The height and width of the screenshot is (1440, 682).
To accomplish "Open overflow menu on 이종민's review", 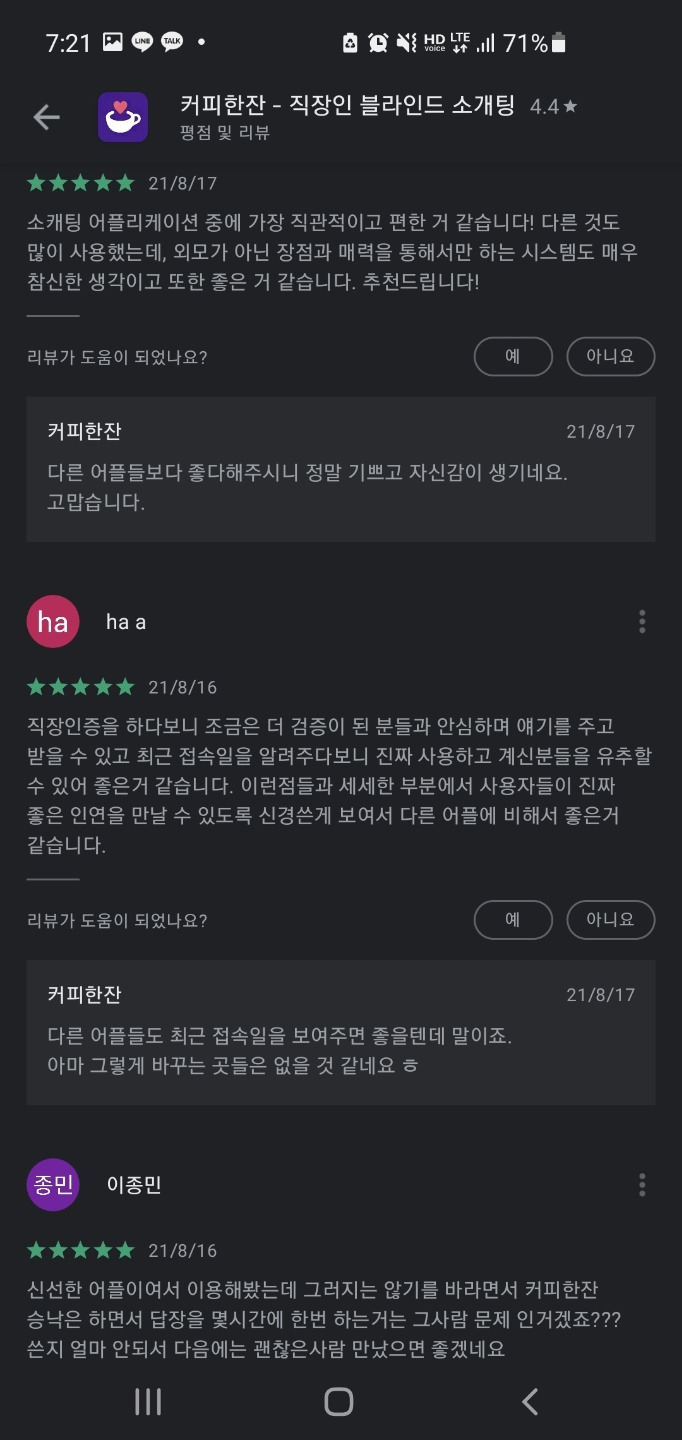I will click(x=642, y=1185).
